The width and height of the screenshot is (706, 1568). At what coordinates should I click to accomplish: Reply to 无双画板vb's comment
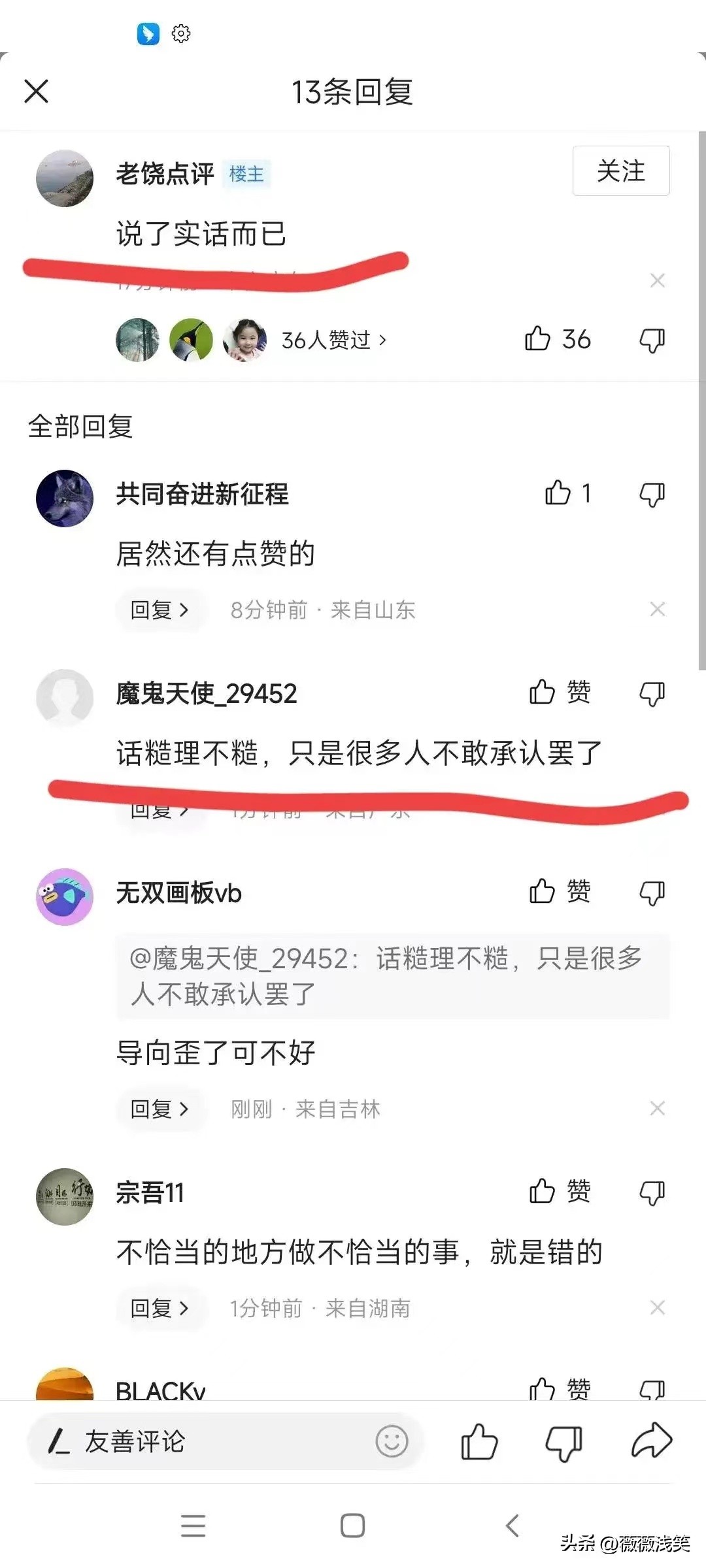(x=160, y=1109)
